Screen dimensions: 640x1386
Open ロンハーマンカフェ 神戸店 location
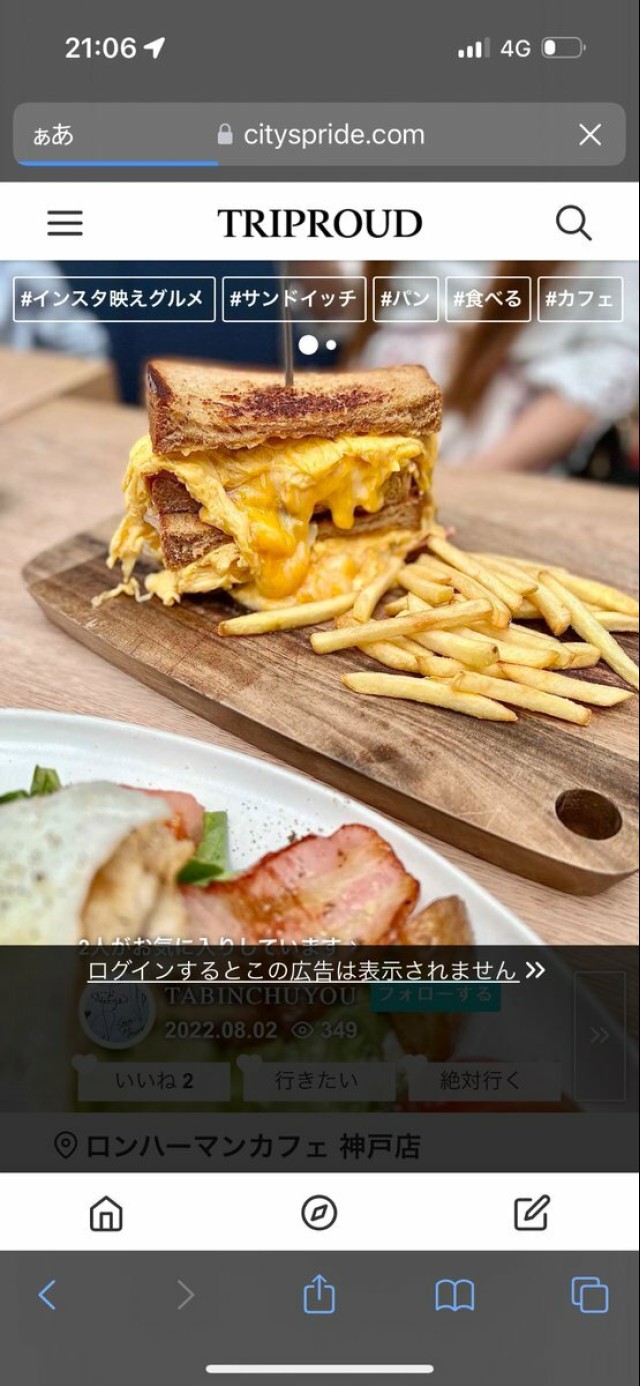238,1146
